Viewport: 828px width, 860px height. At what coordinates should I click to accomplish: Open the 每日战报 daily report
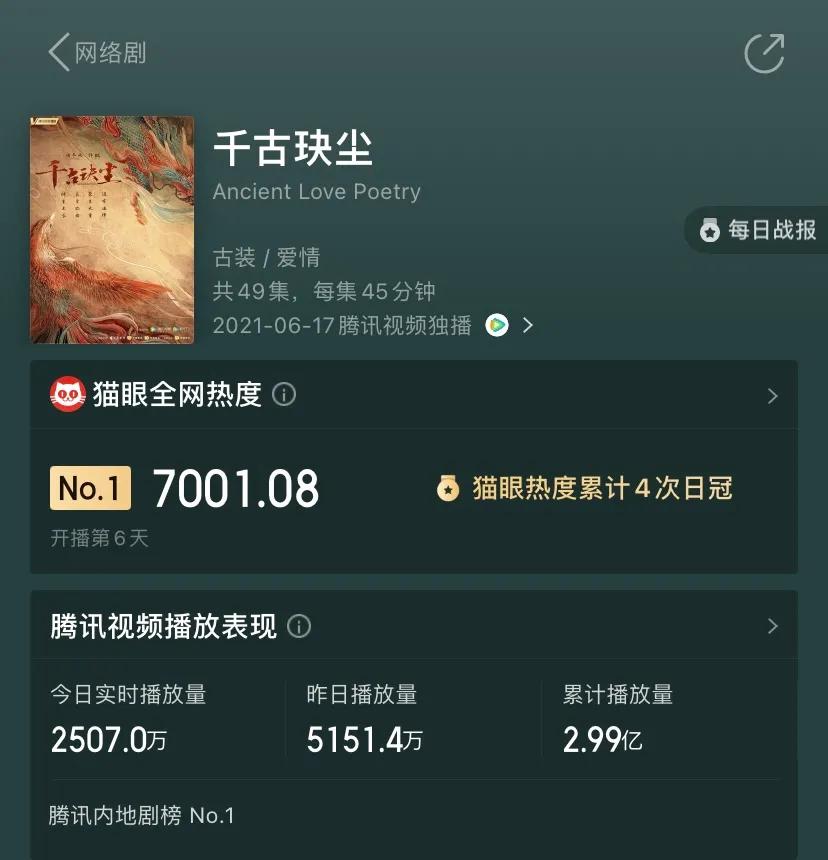point(757,231)
